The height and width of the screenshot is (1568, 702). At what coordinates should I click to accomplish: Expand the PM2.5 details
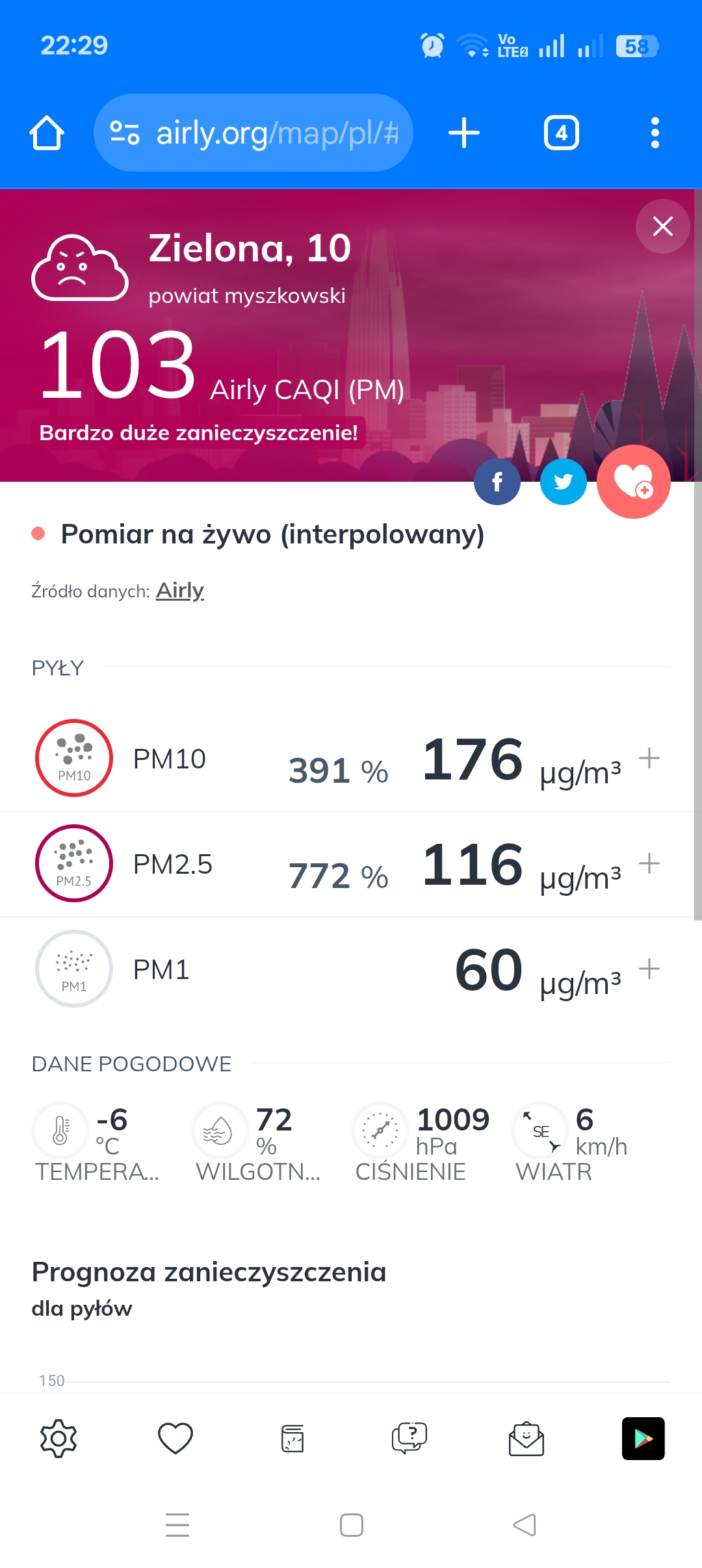649,863
